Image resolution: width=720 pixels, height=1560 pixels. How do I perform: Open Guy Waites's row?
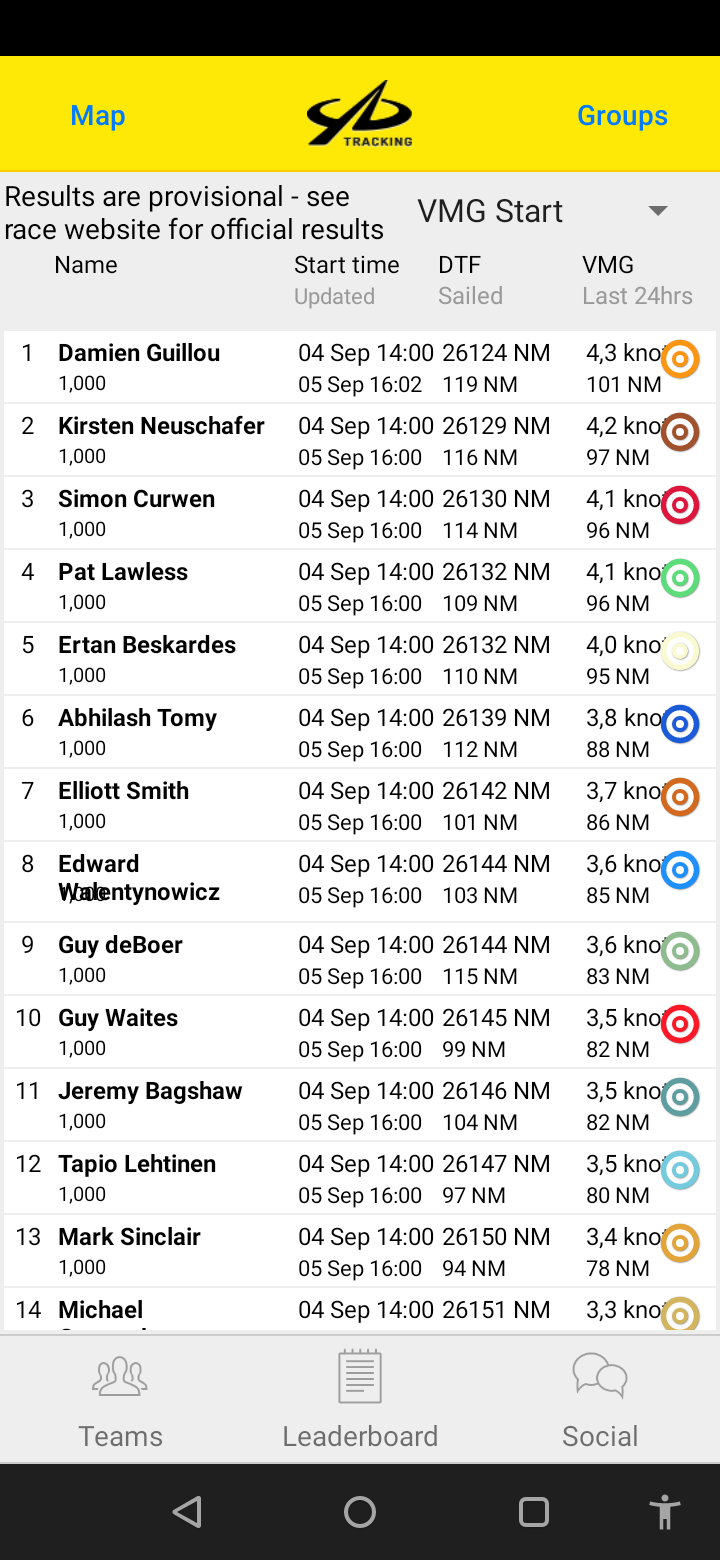click(x=360, y=1032)
